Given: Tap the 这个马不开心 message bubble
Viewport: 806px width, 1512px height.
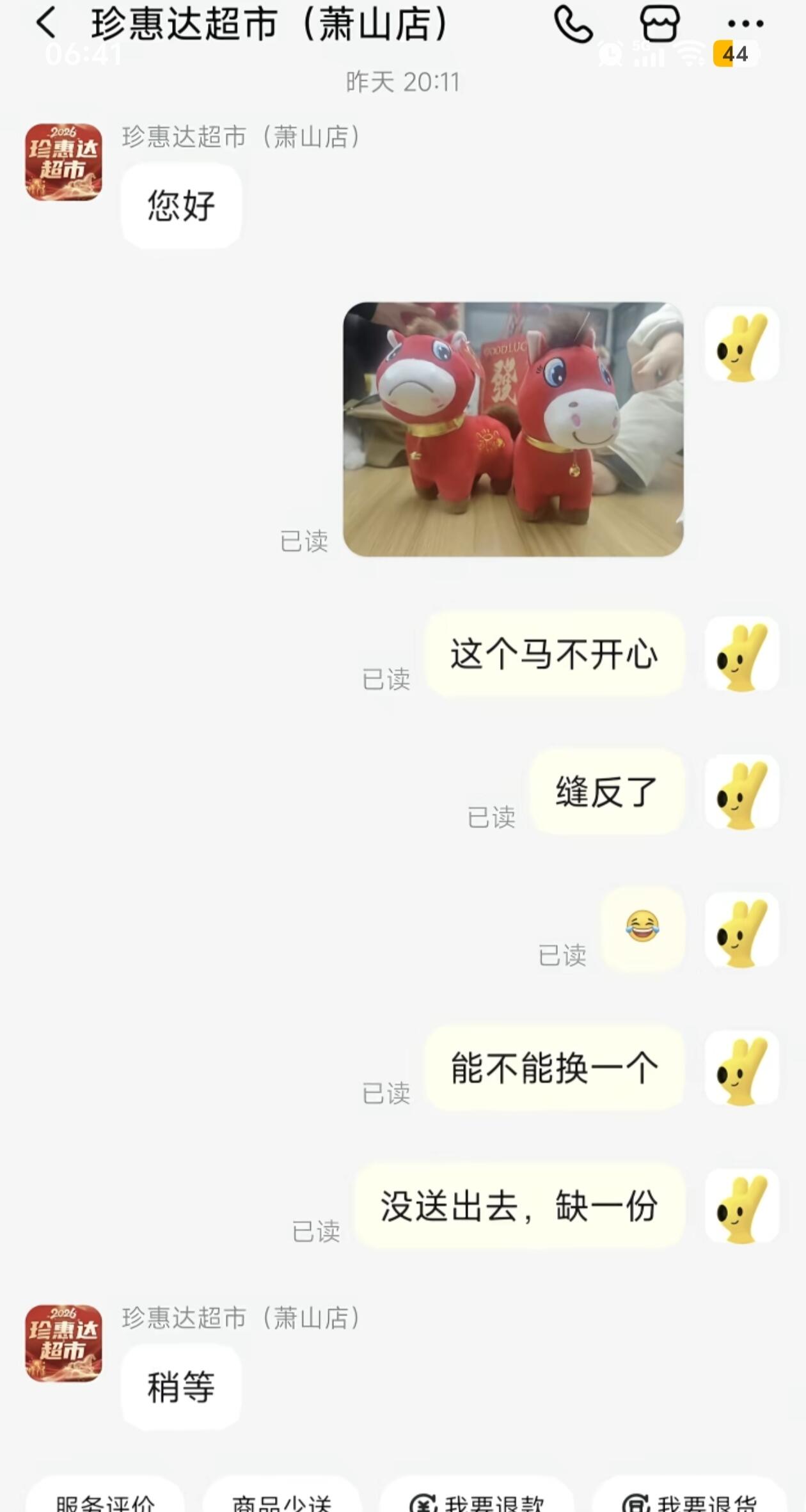Looking at the screenshot, I should click(x=555, y=654).
